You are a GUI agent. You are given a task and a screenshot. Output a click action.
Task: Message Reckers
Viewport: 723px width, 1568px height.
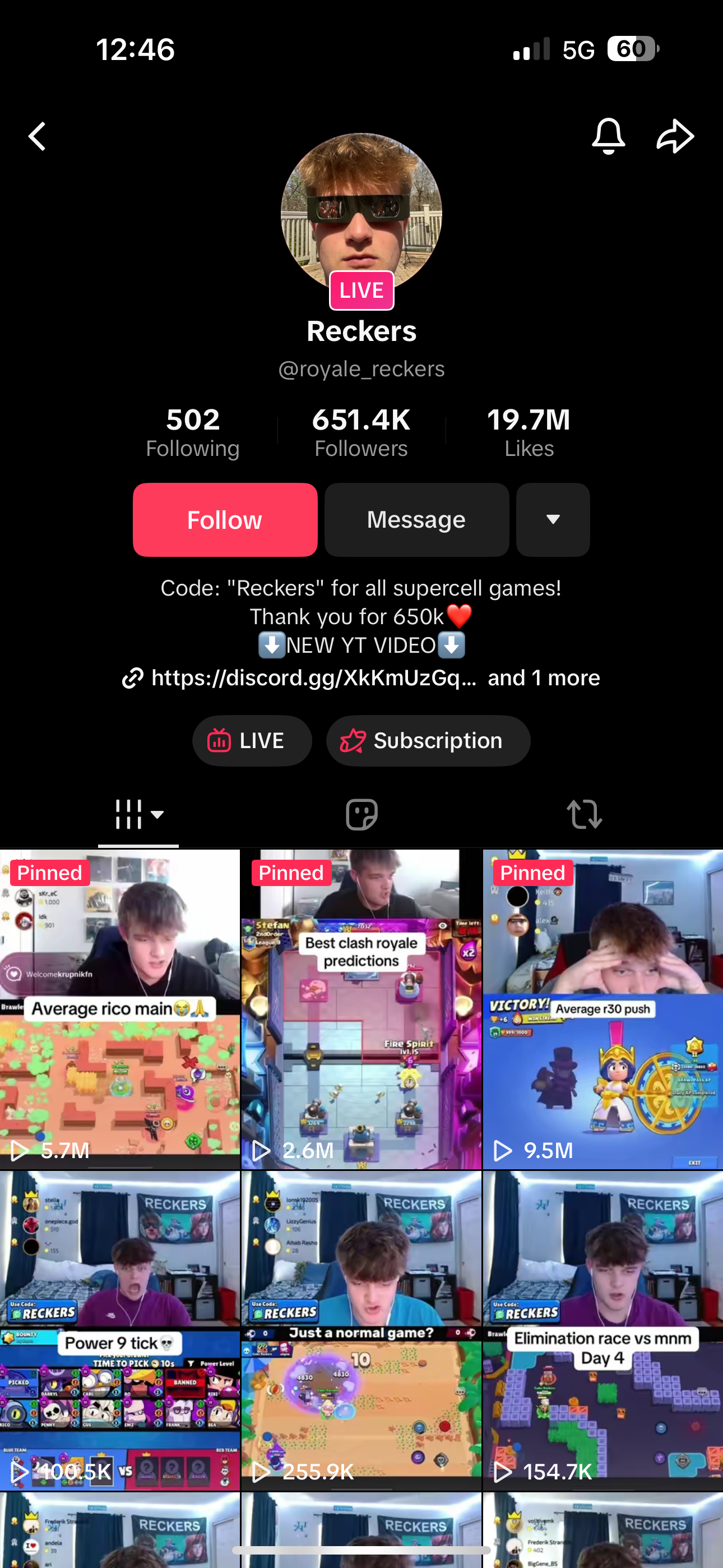coord(416,520)
